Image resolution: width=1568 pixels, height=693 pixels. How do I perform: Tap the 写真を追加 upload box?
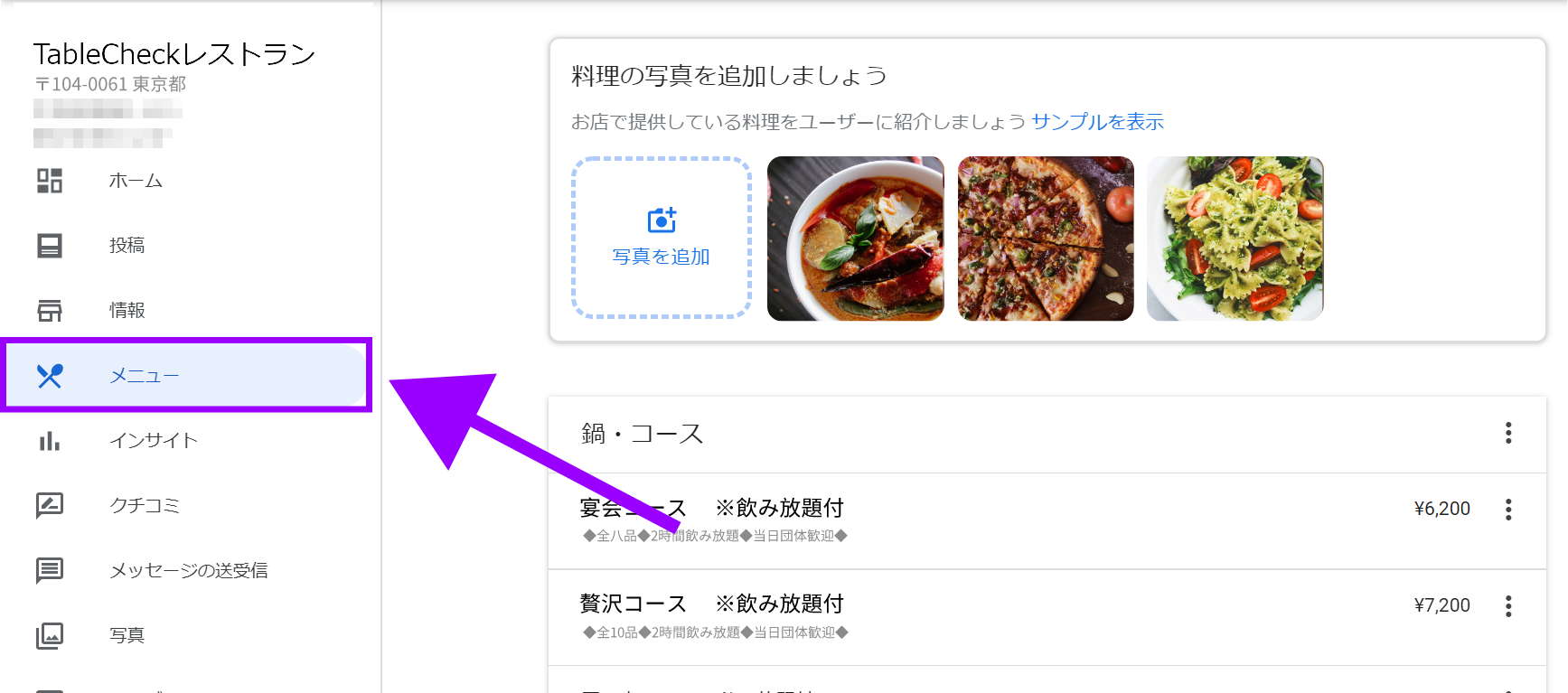(662, 238)
